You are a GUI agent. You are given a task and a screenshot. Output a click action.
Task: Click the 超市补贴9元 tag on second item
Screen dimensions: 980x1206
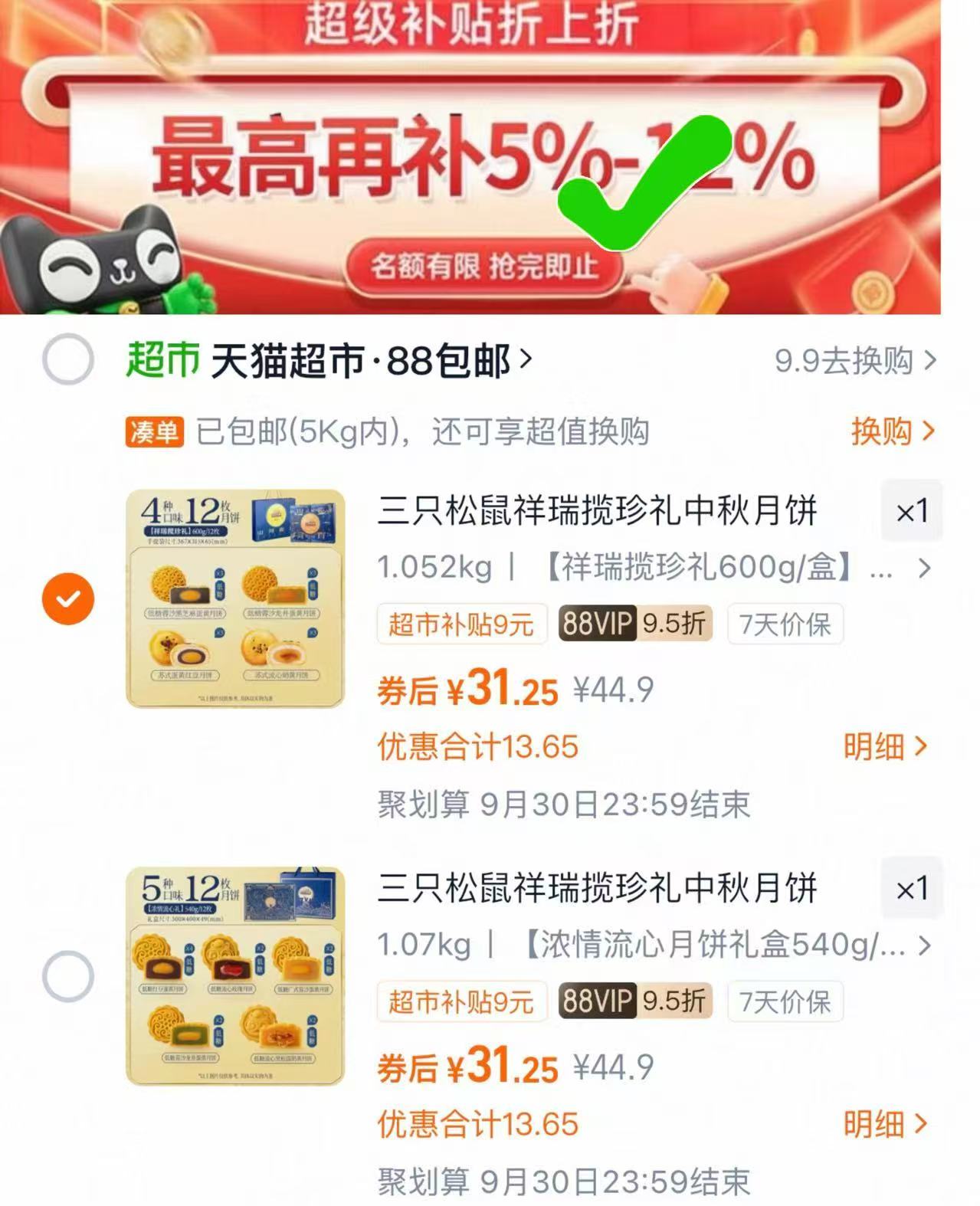point(463,1000)
